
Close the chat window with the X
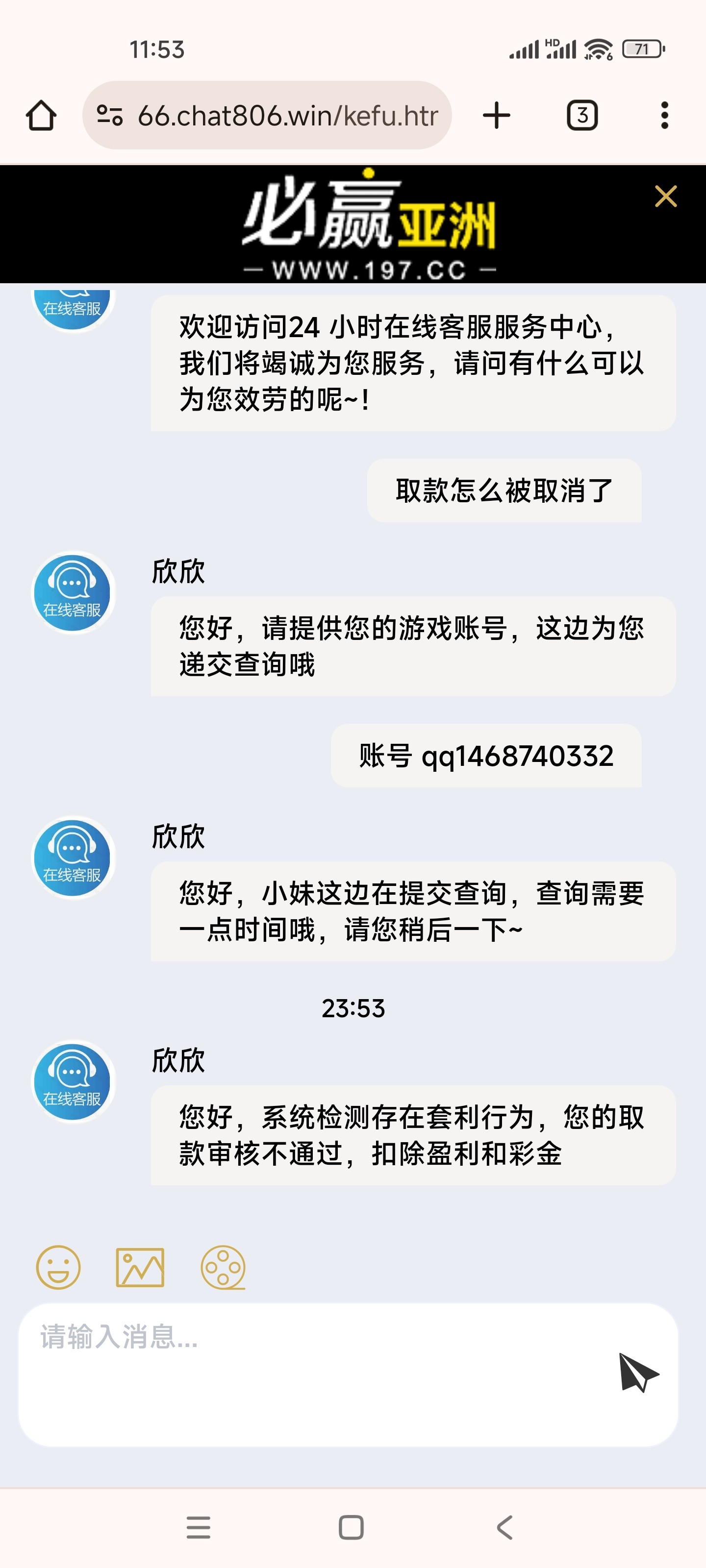click(666, 196)
